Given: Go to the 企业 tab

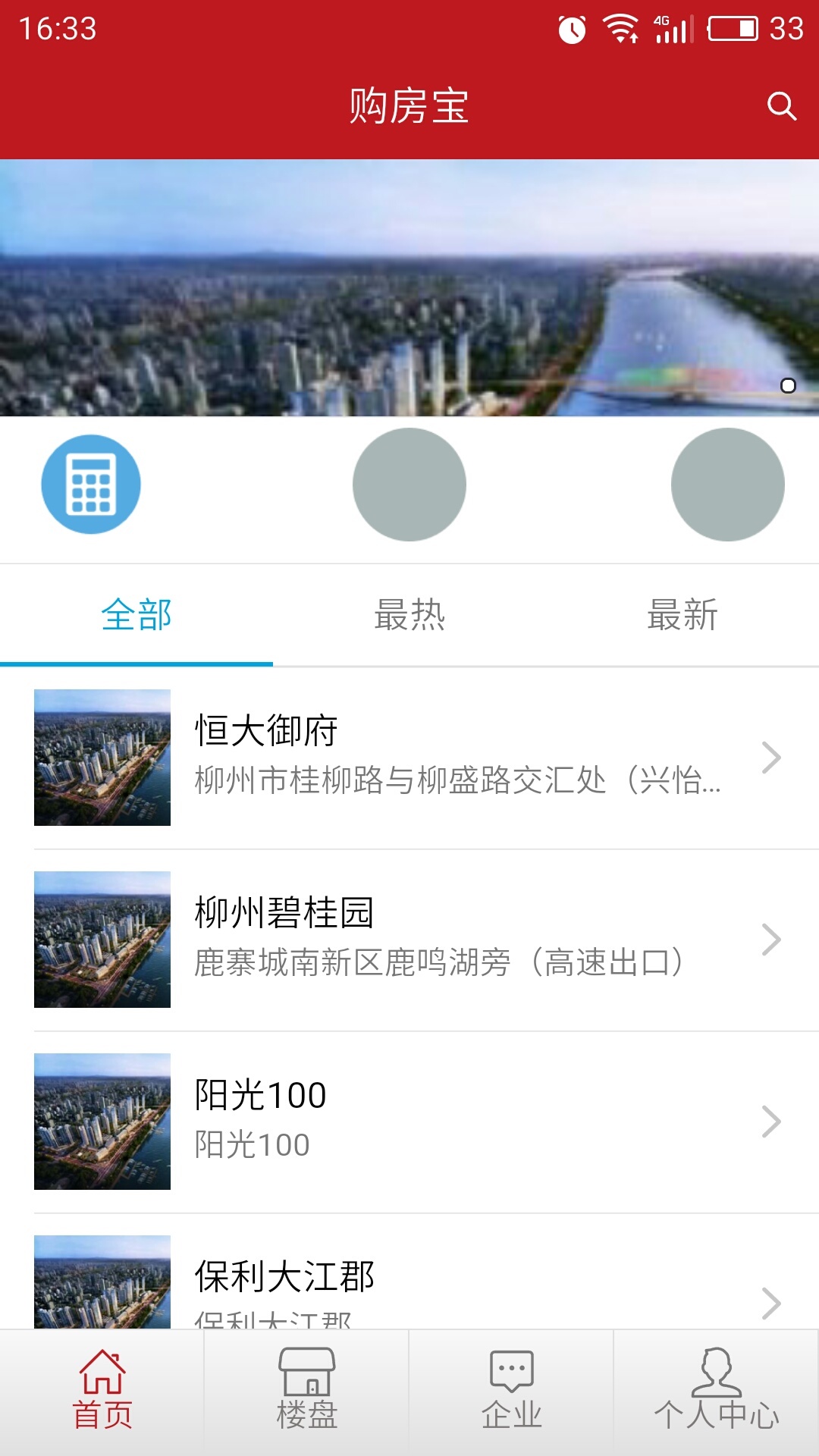Looking at the screenshot, I should coord(512,1392).
